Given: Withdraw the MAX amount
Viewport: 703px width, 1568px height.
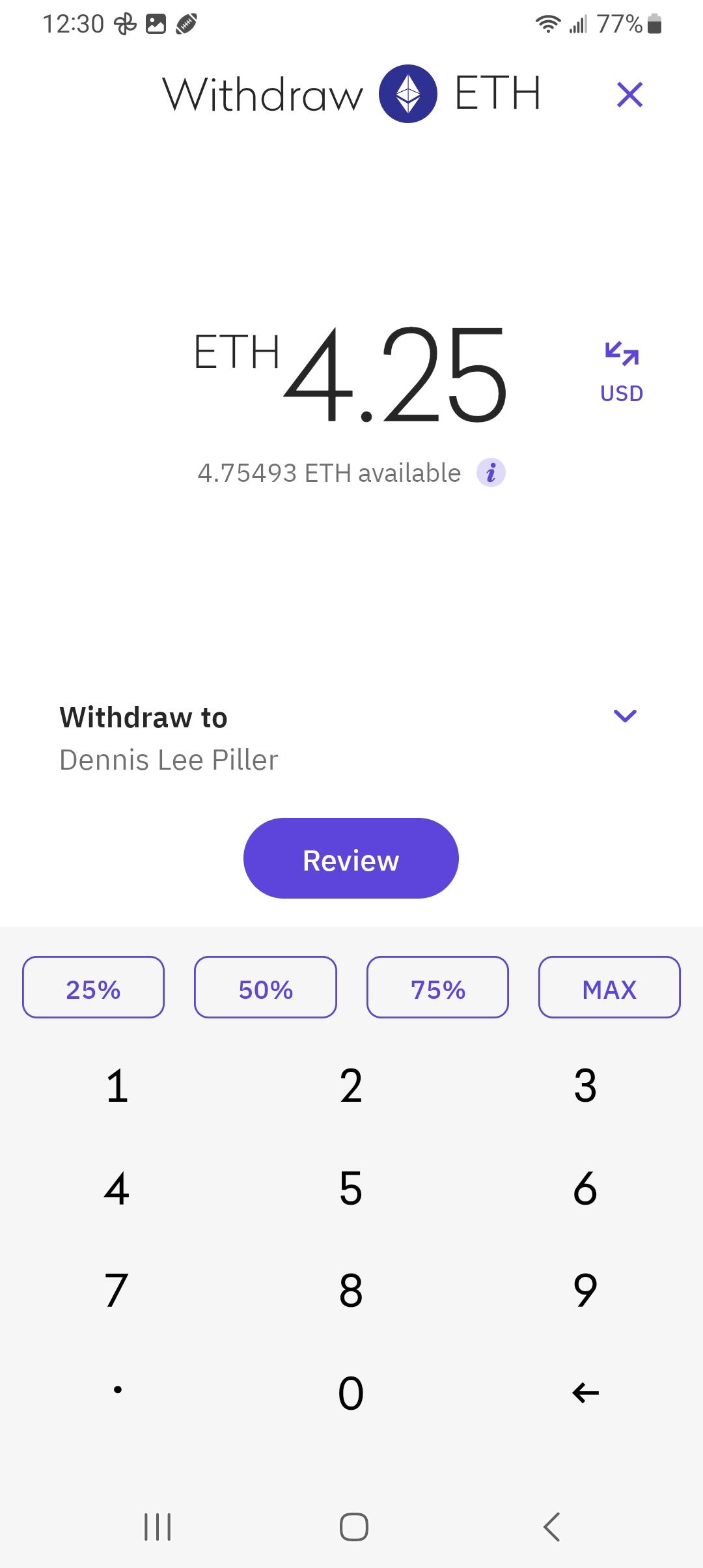Looking at the screenshot, I should pos(609,987).
